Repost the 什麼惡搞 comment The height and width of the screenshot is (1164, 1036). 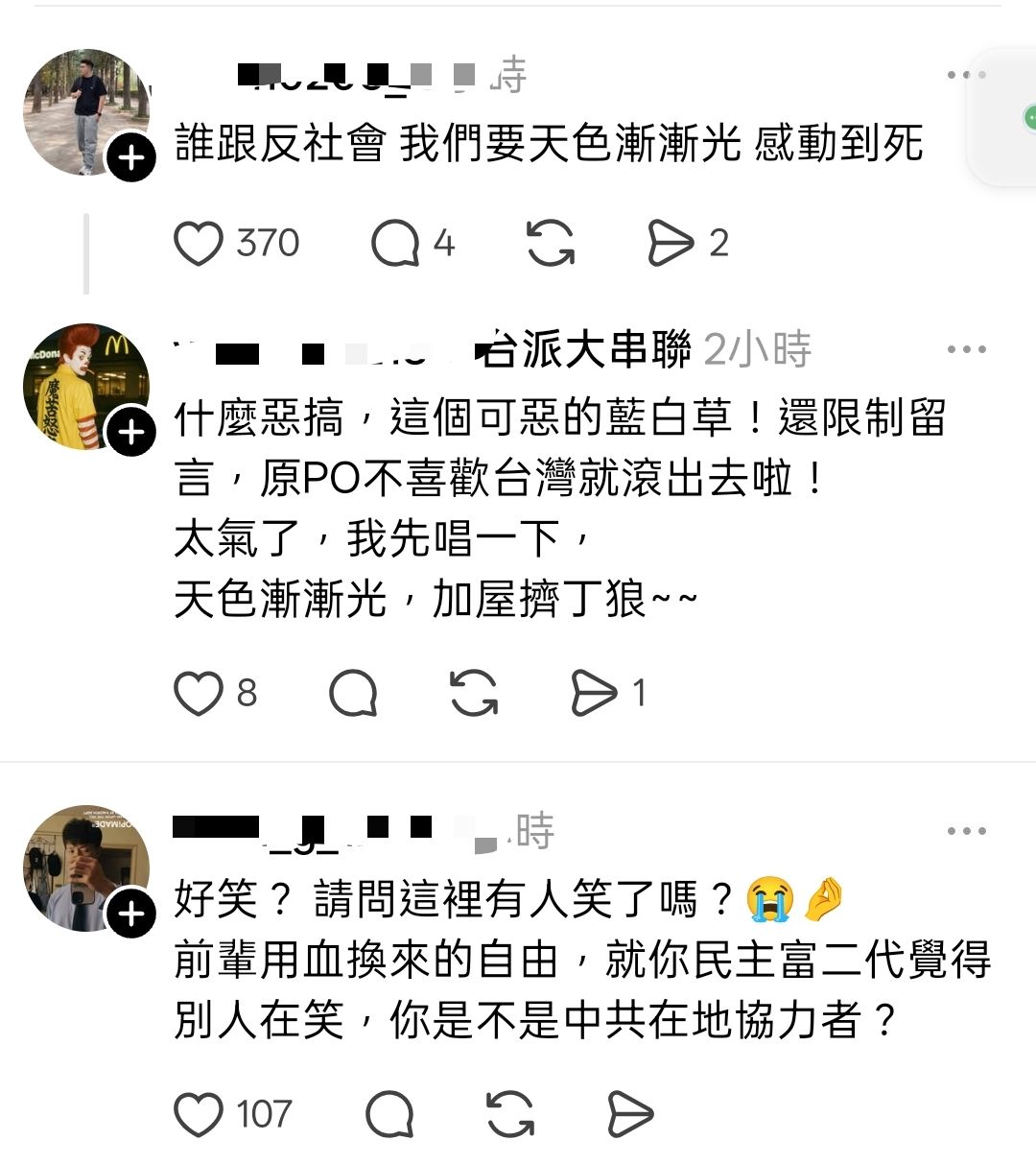pos(474,693)
